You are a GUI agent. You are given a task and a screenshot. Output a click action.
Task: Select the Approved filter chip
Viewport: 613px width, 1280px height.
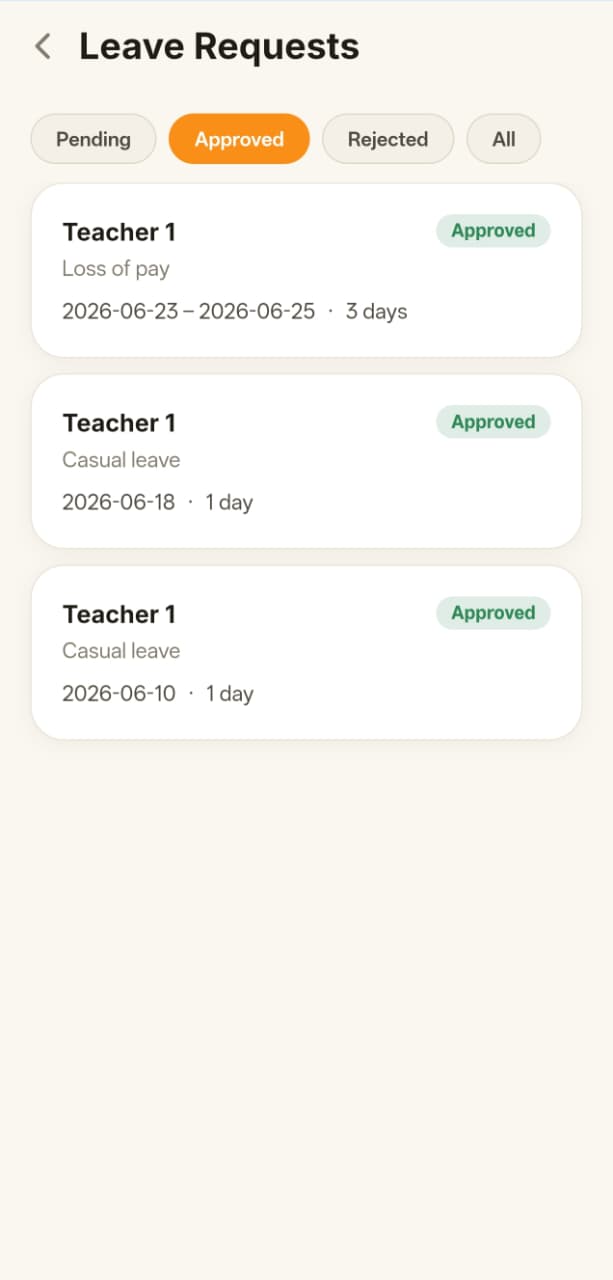click(239, 139)
